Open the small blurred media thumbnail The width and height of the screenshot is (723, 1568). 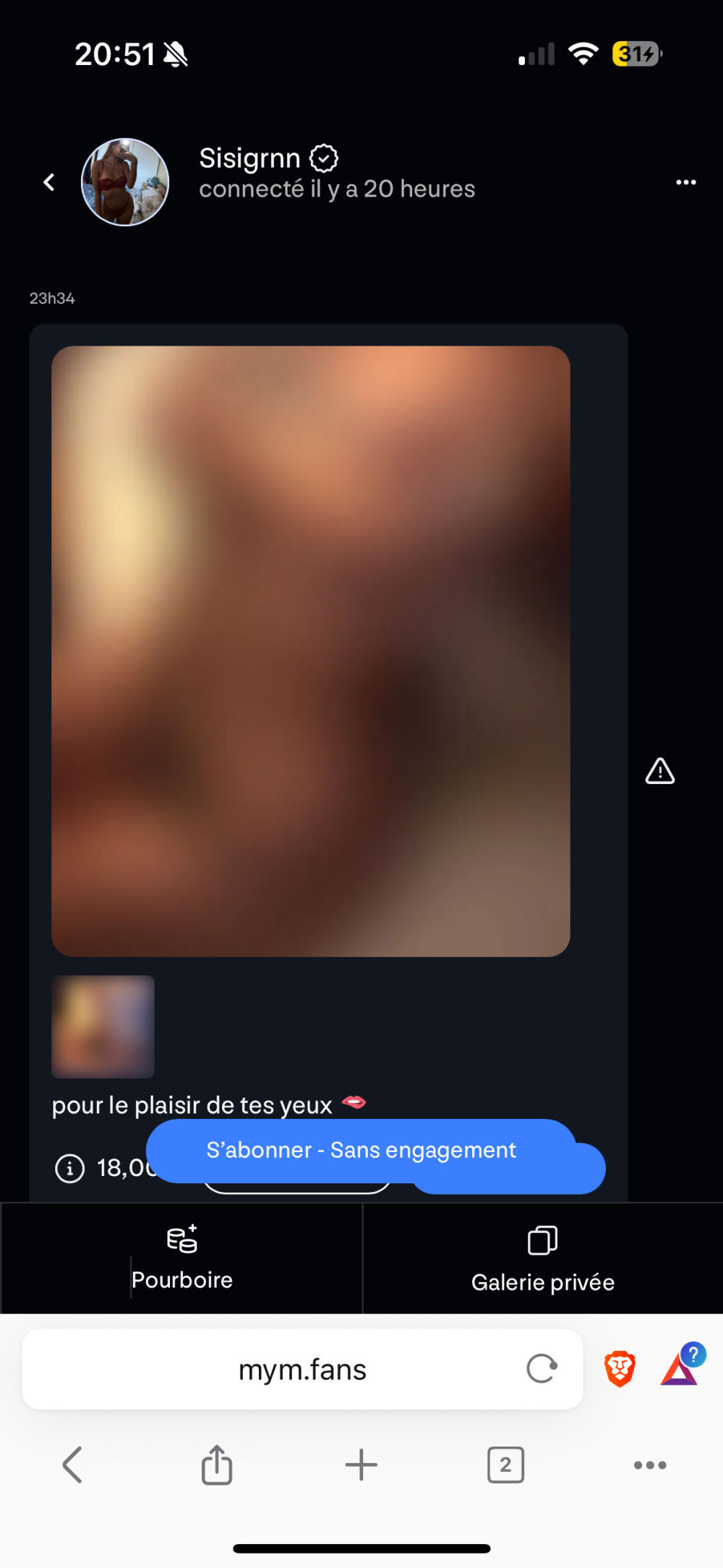click(x=103, y=1026)
